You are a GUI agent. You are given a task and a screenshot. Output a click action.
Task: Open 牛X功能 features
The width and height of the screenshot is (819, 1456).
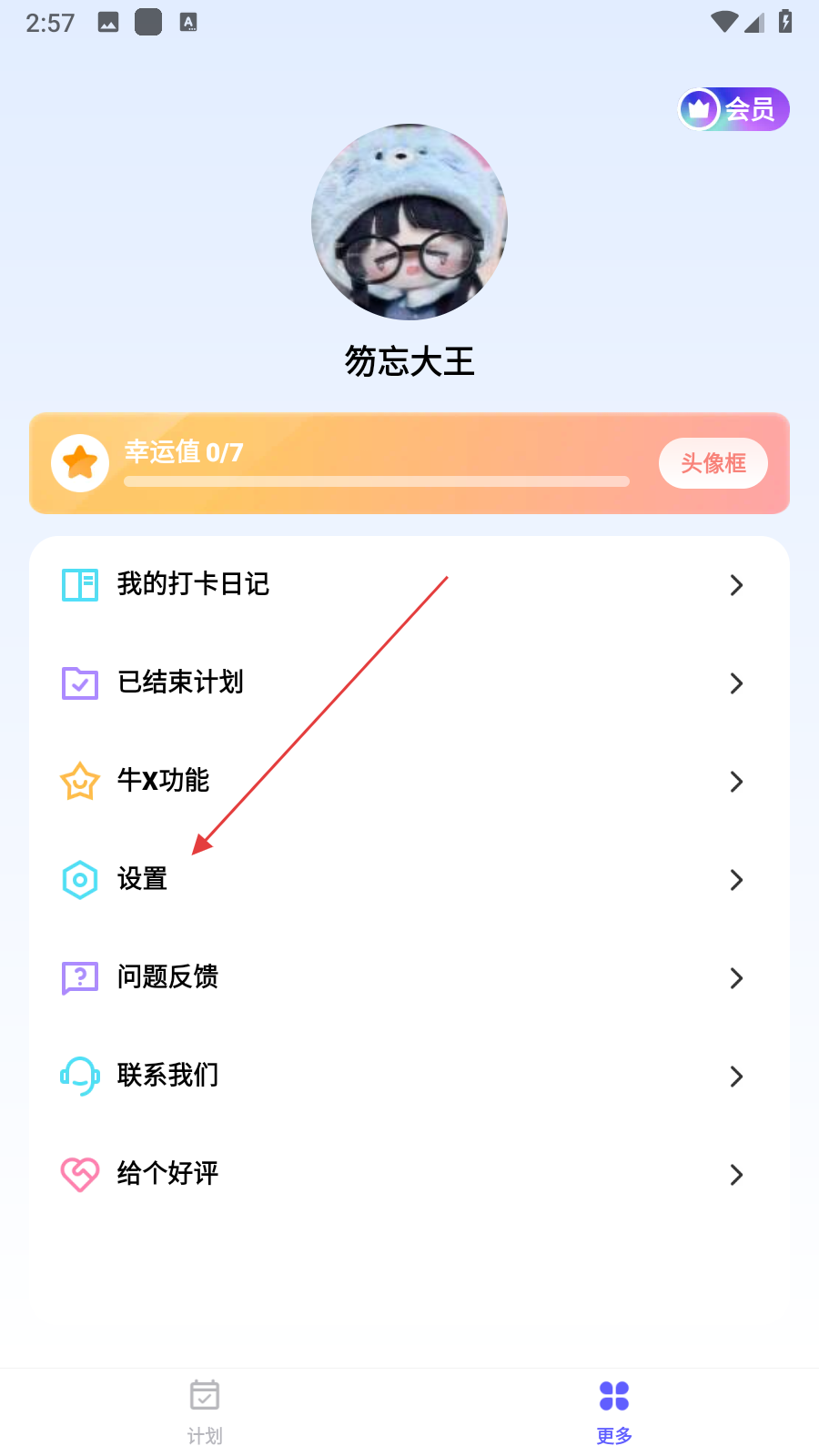409,781
